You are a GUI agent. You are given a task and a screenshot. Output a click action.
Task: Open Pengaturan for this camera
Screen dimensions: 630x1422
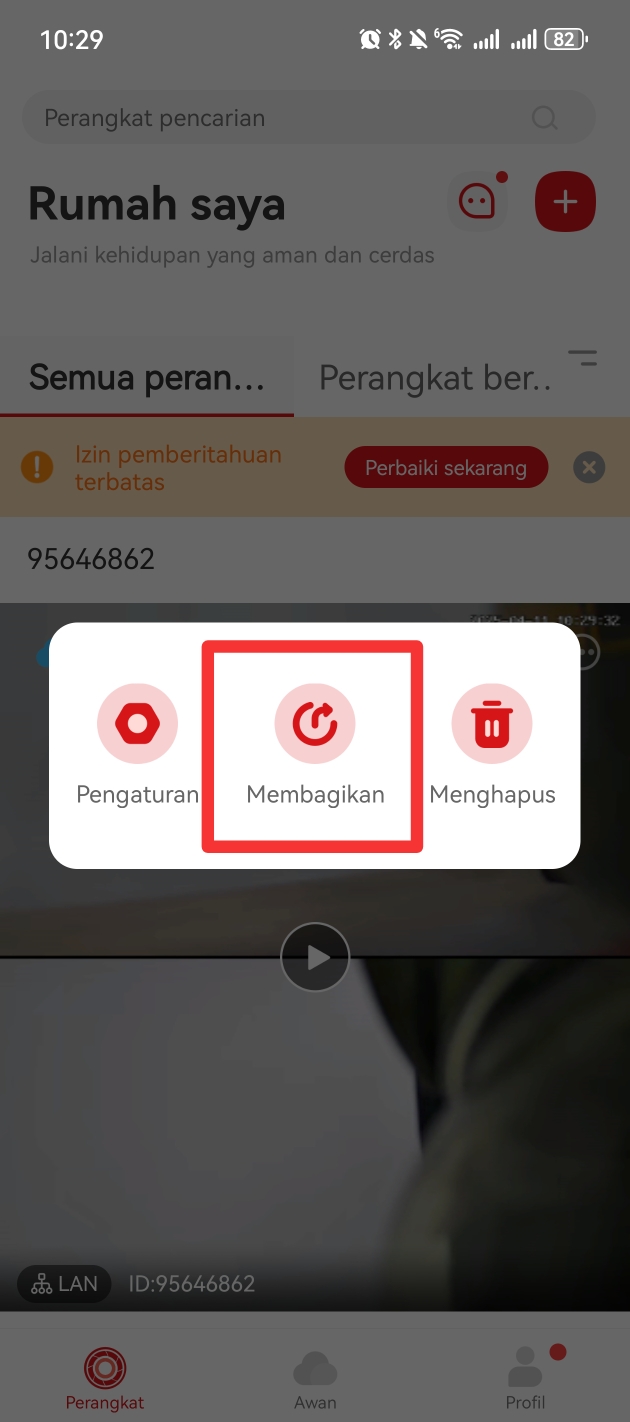coord(137,744)
